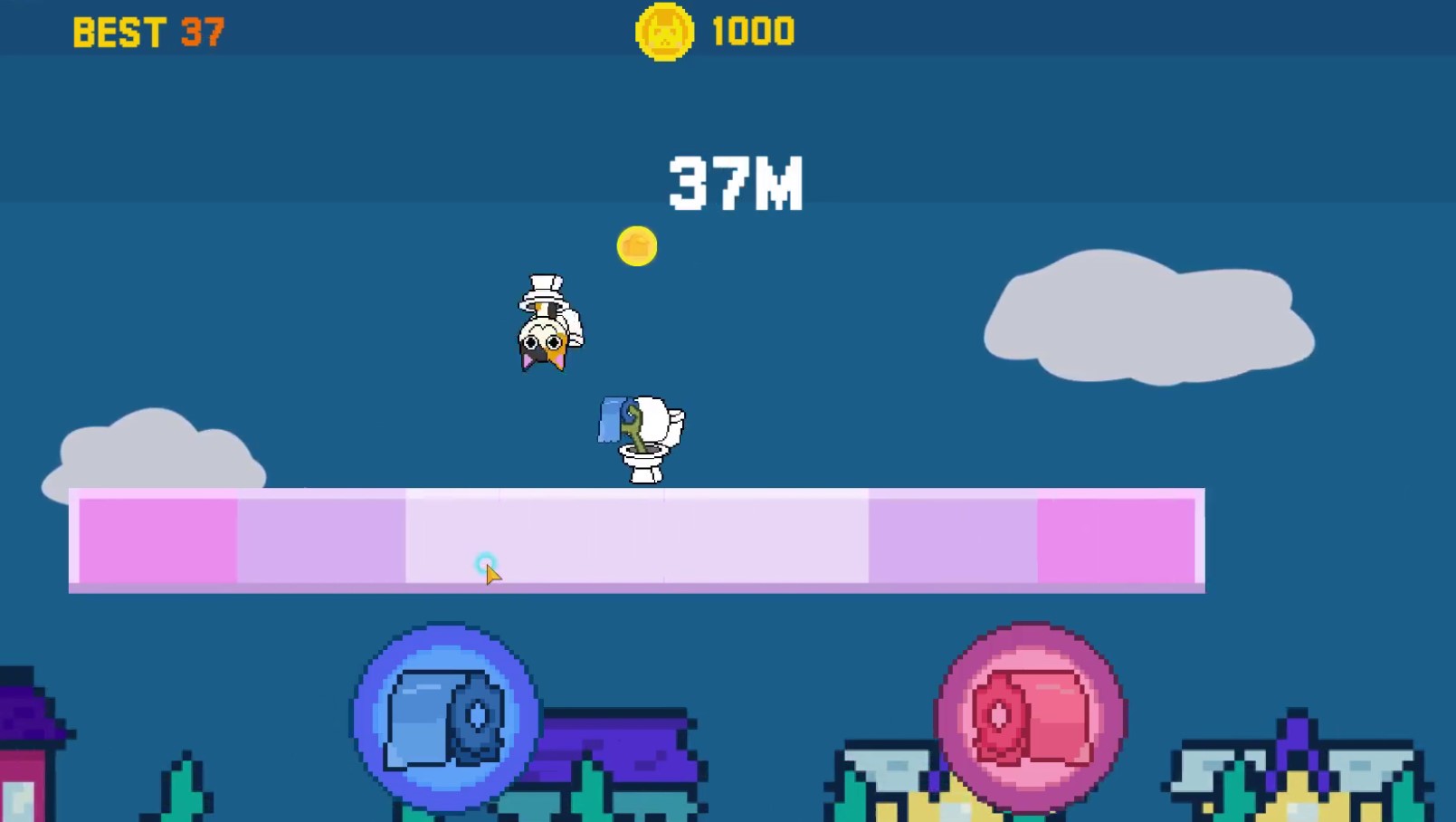Screen dimensions: 1456x822
Task: Tap the pink toilet paper button
Action: tap(1031, 716)
